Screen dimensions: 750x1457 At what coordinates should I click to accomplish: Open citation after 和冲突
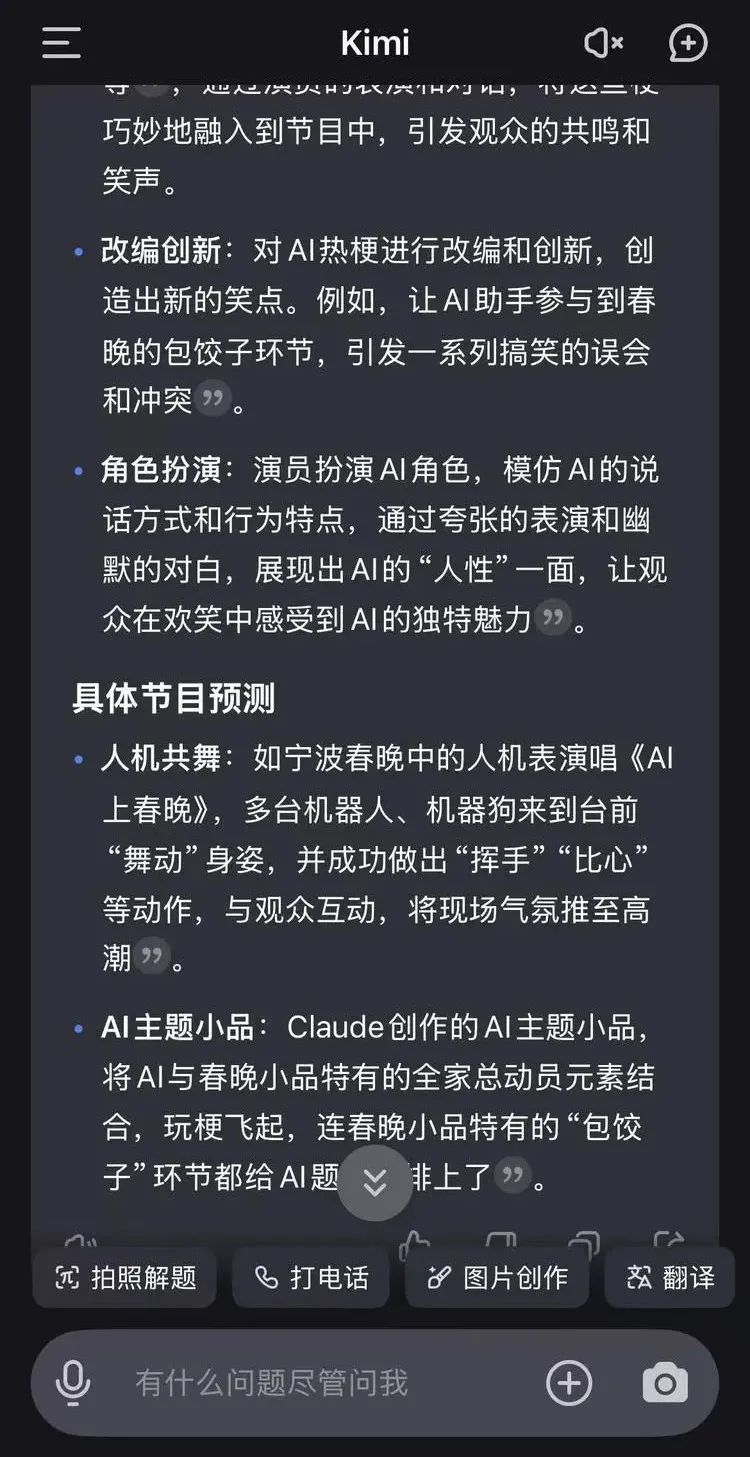[212, 400]
